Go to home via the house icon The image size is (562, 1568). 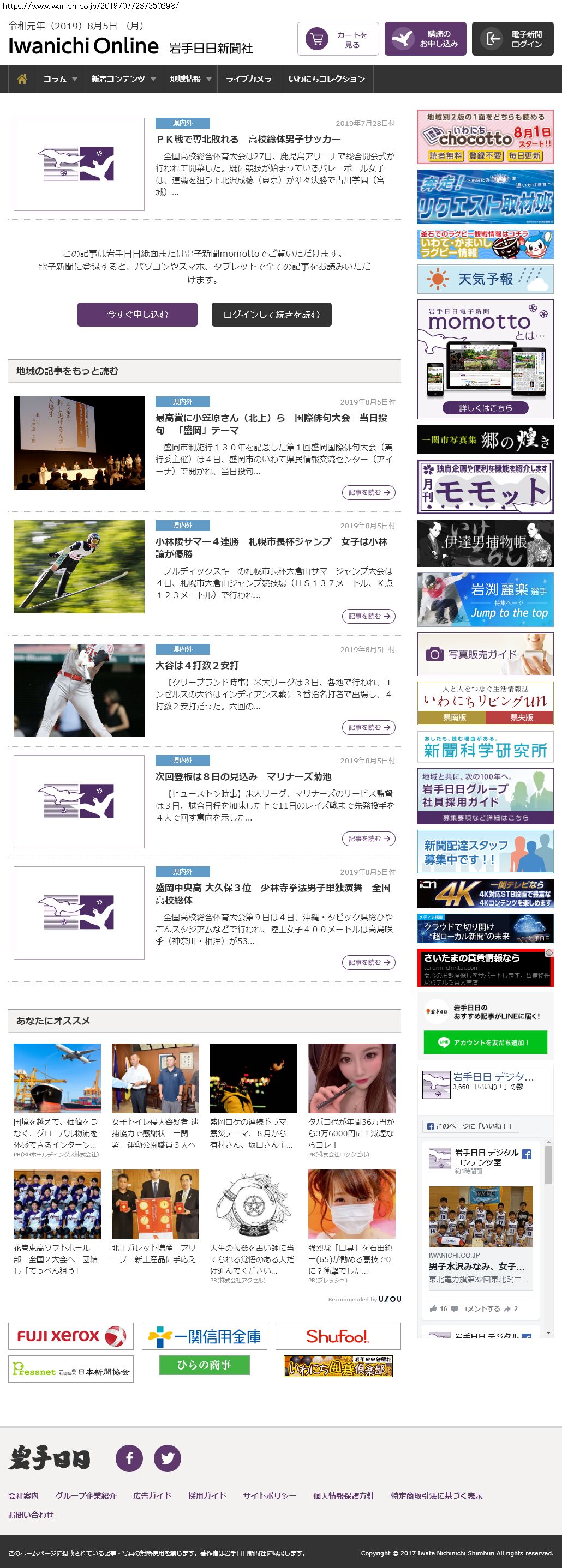click(22, 79)
